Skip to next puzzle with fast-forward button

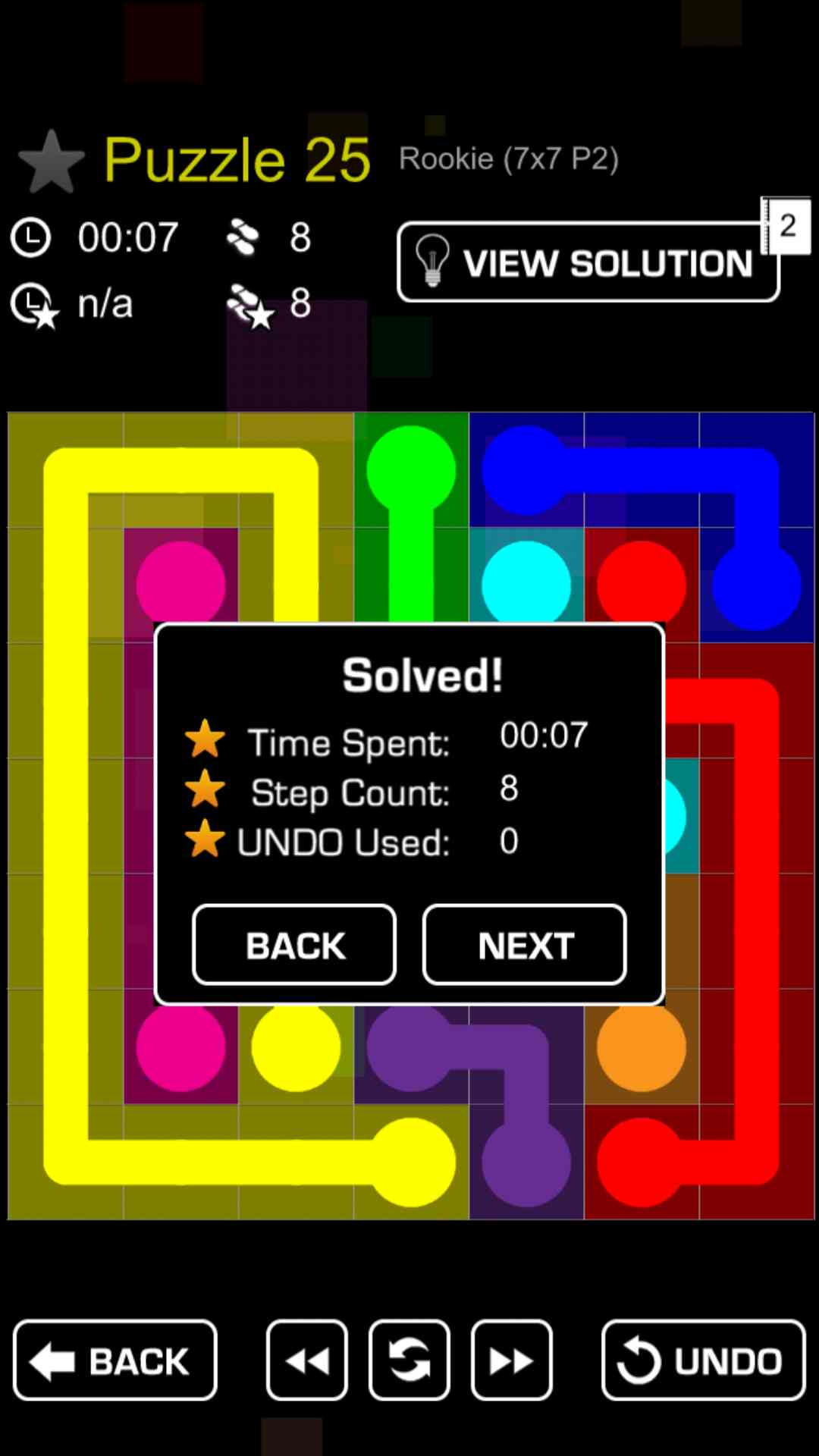click(x=512, y=1360)
